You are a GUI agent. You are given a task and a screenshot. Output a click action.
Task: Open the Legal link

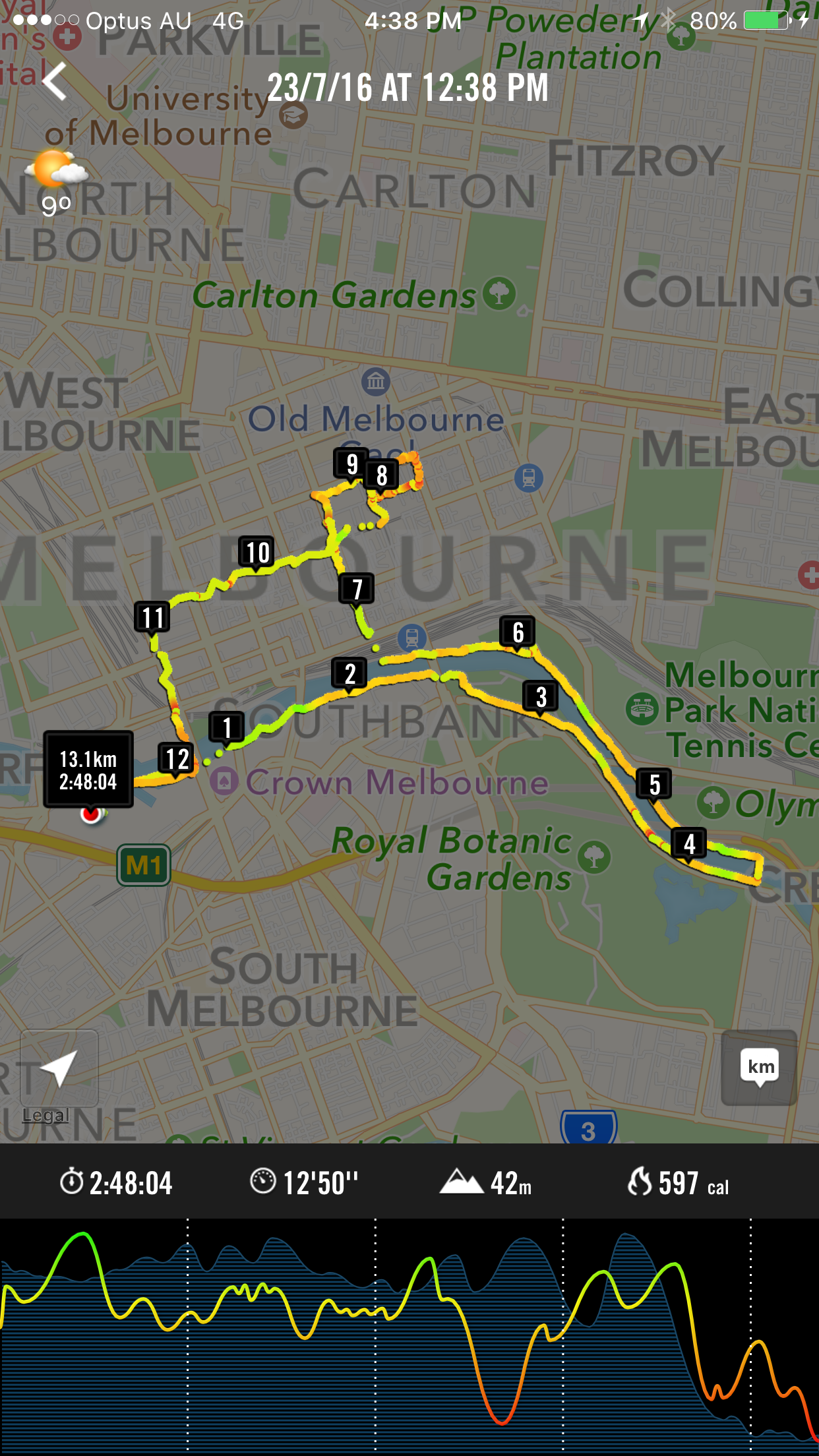tap(45, 1115)
